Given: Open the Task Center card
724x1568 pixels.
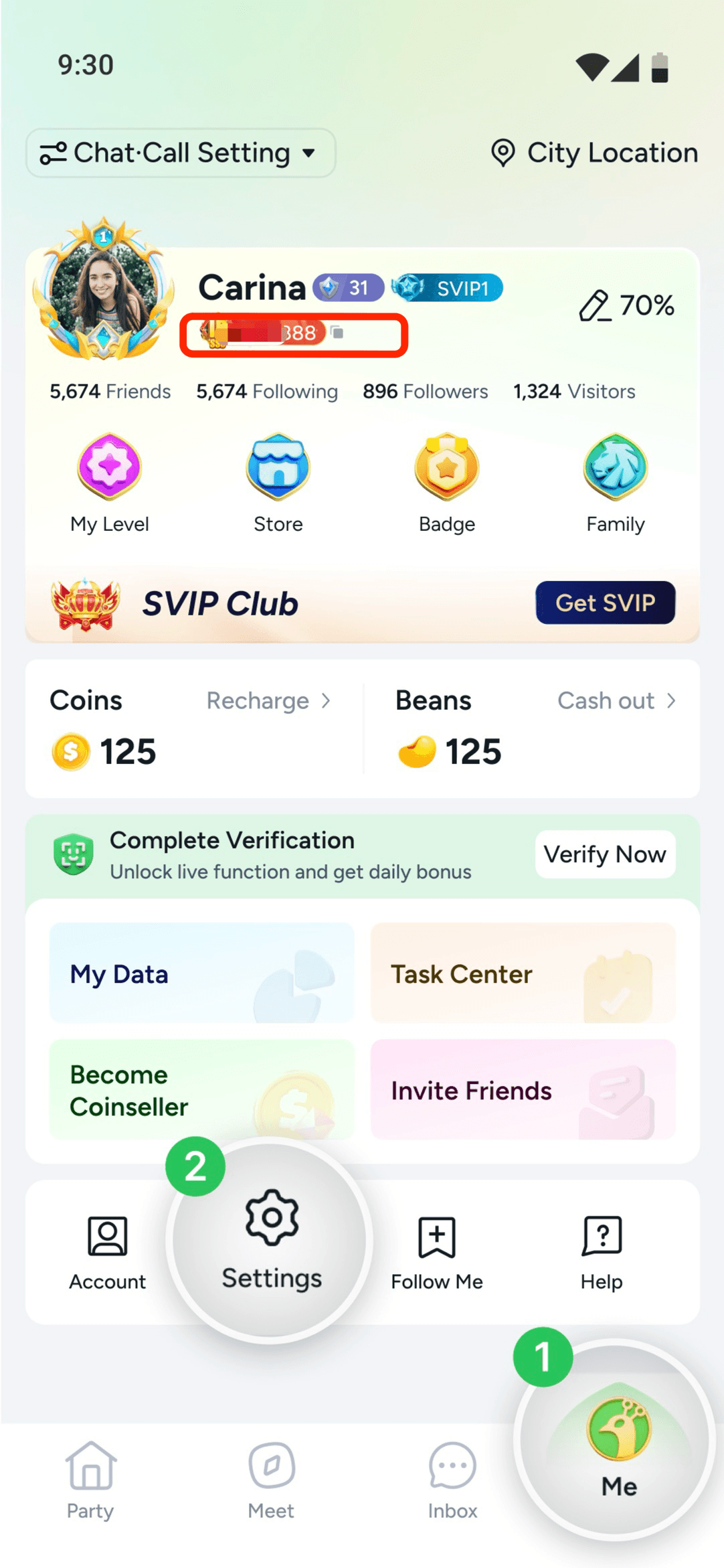Looking at the screenshot, I should 523,973.
